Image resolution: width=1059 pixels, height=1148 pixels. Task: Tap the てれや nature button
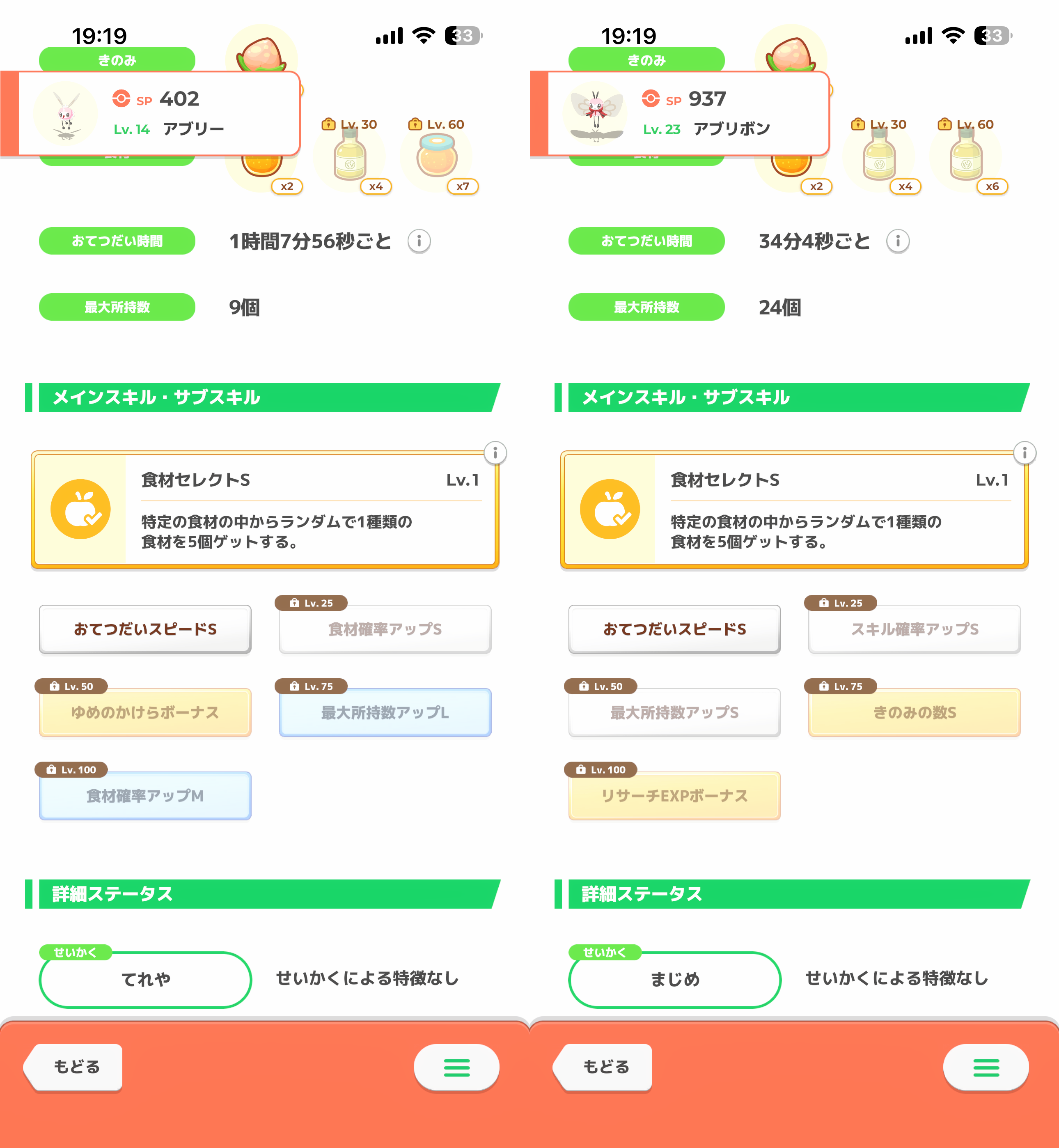click(x=146, y=980)
